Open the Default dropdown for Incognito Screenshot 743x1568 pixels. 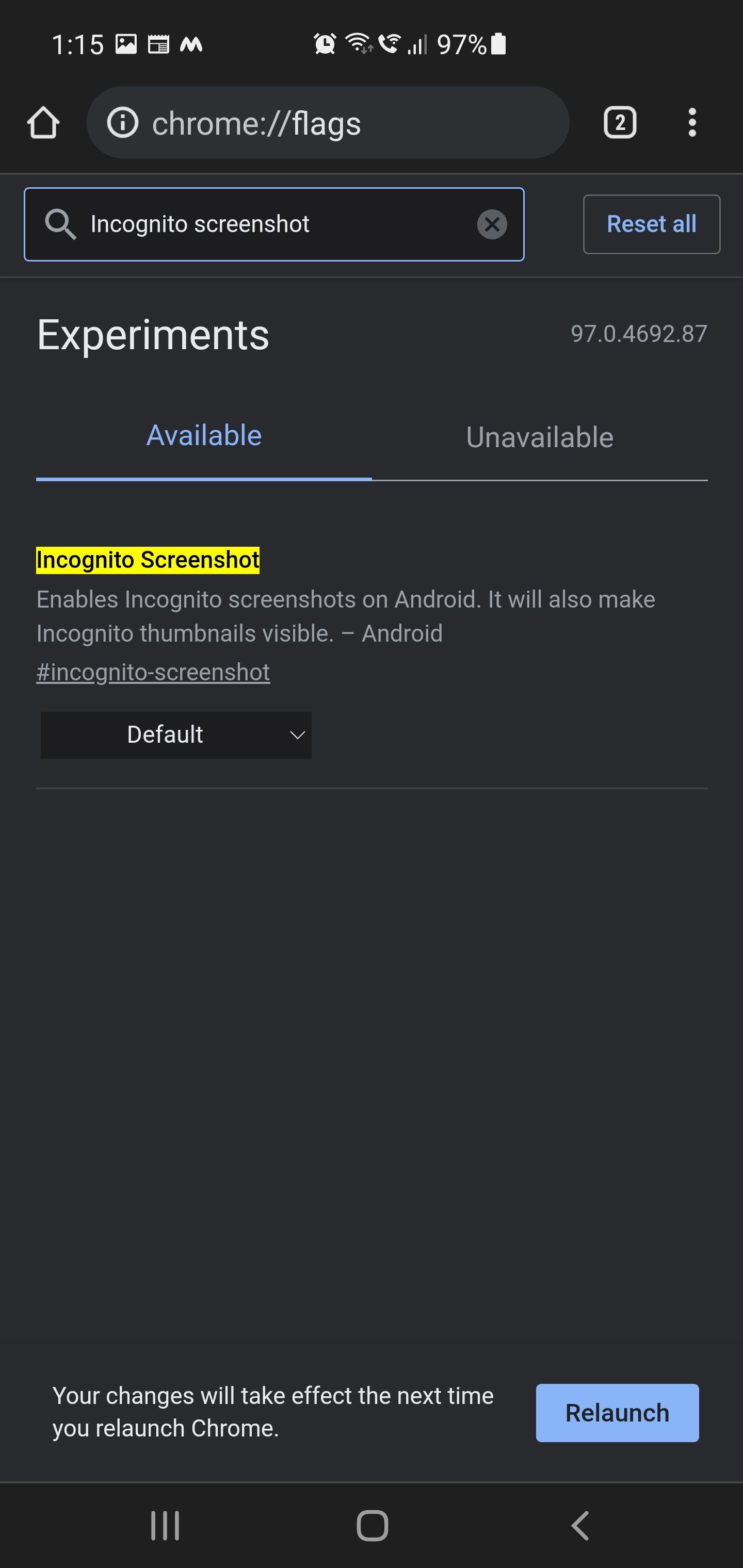[x=176, y=734]
